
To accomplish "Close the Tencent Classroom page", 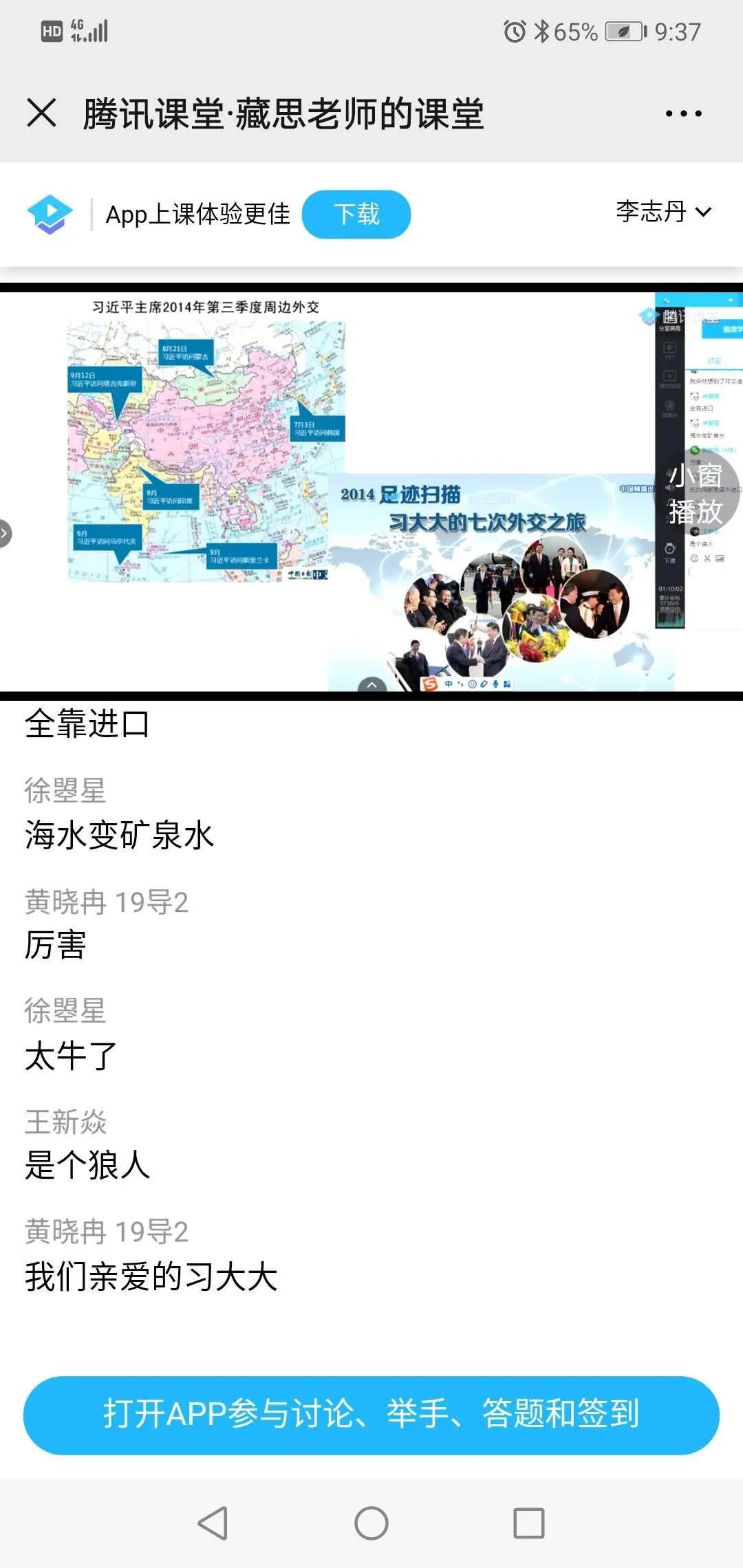I will tap(41, 113).
